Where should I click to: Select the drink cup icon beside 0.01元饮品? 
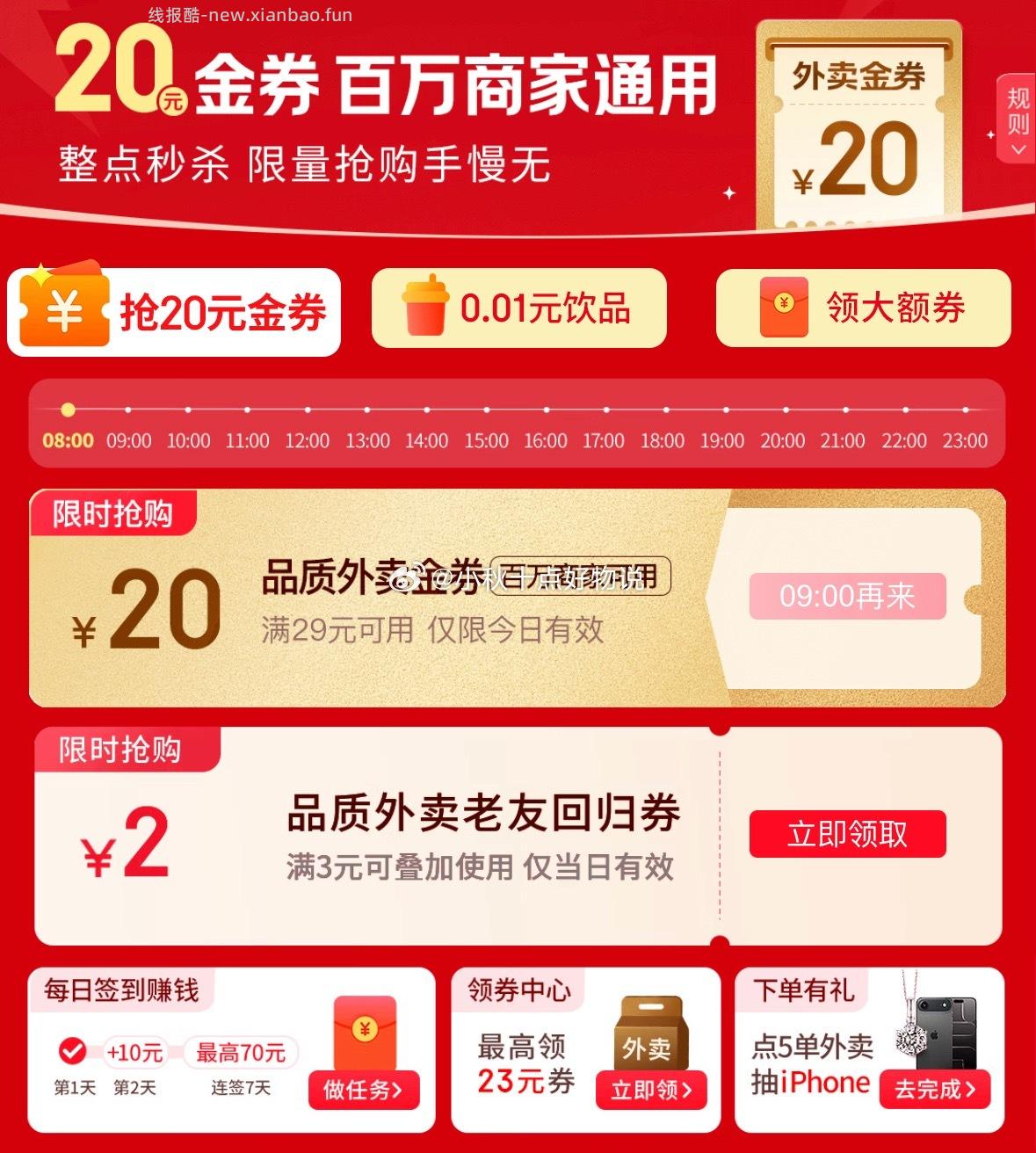coord(425,309)
